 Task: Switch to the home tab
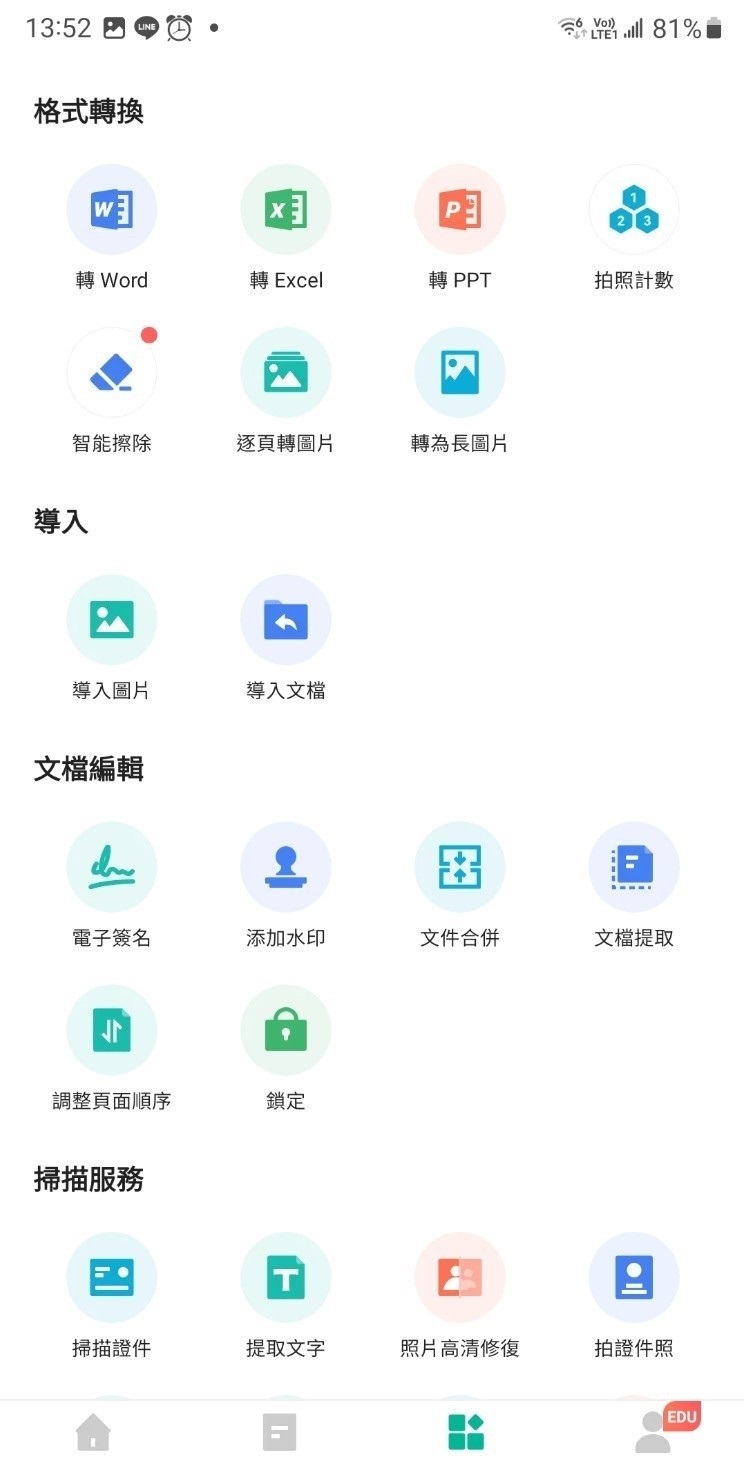click(93, 1432)
